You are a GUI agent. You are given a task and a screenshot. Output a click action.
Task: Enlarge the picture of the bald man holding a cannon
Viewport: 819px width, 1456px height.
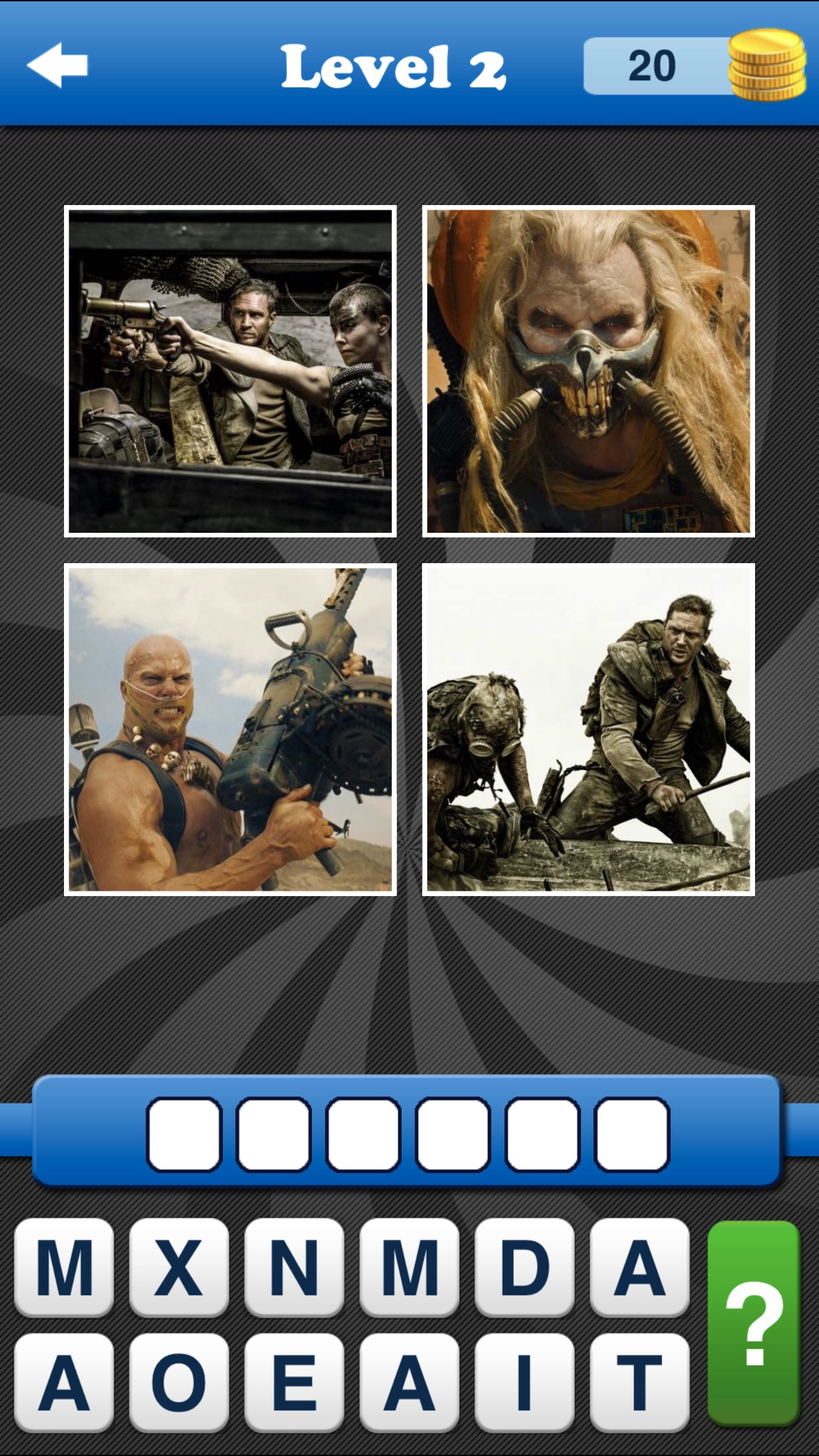230,729
